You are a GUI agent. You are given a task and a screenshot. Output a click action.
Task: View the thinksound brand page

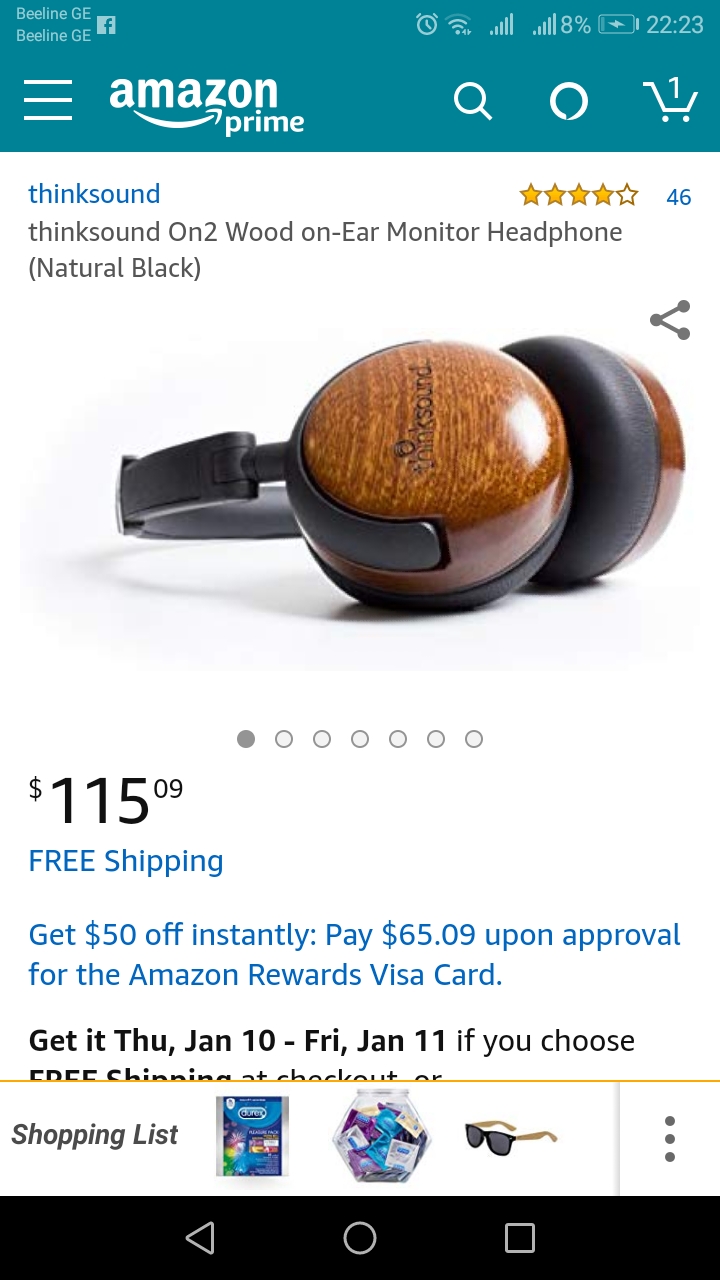[x=94, y=193]
